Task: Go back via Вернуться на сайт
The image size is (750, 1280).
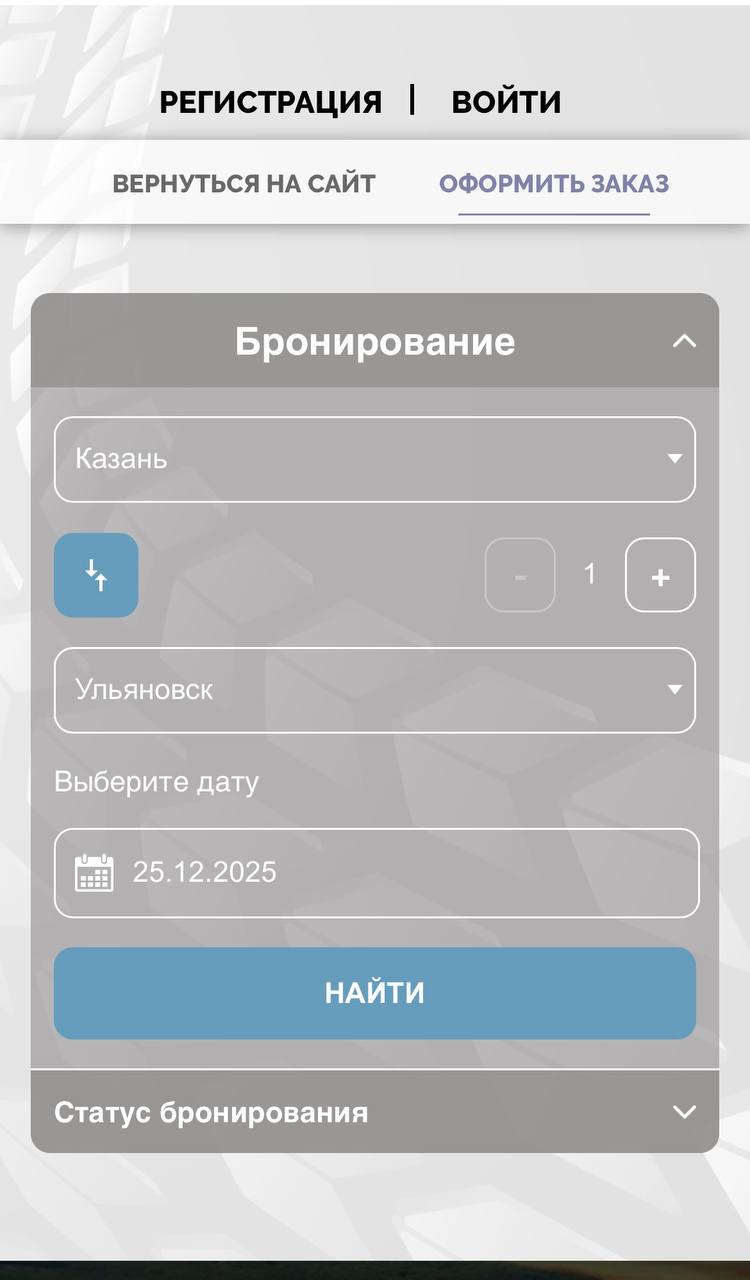Action: pos(244,184)
